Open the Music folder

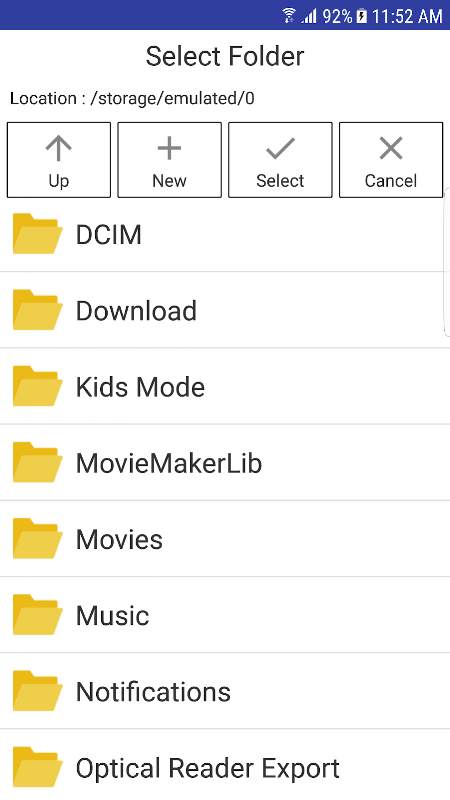(x=225, y=615)
